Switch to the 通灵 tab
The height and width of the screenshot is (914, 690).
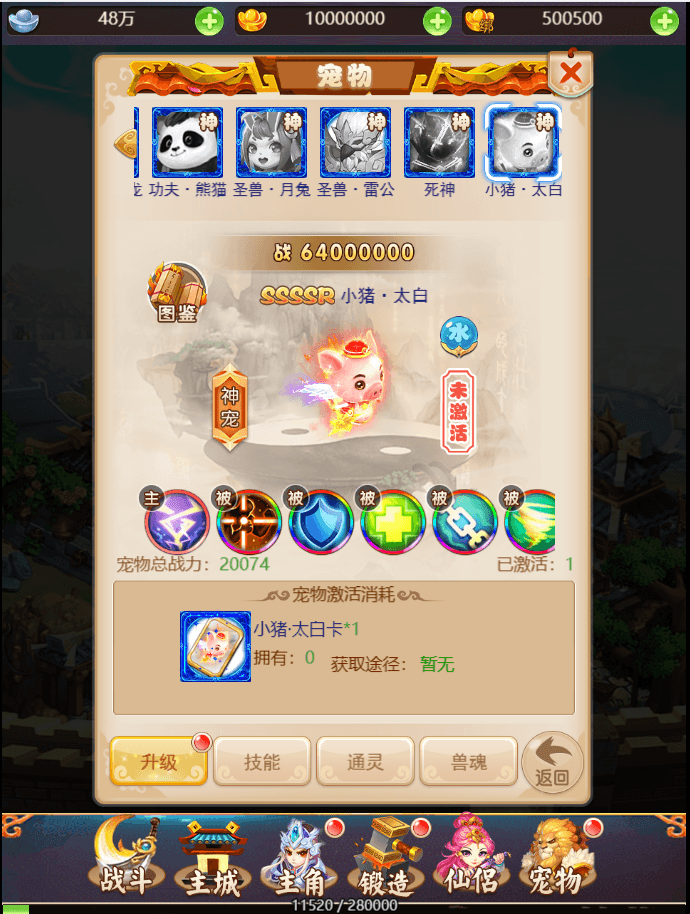coord(365,762)
